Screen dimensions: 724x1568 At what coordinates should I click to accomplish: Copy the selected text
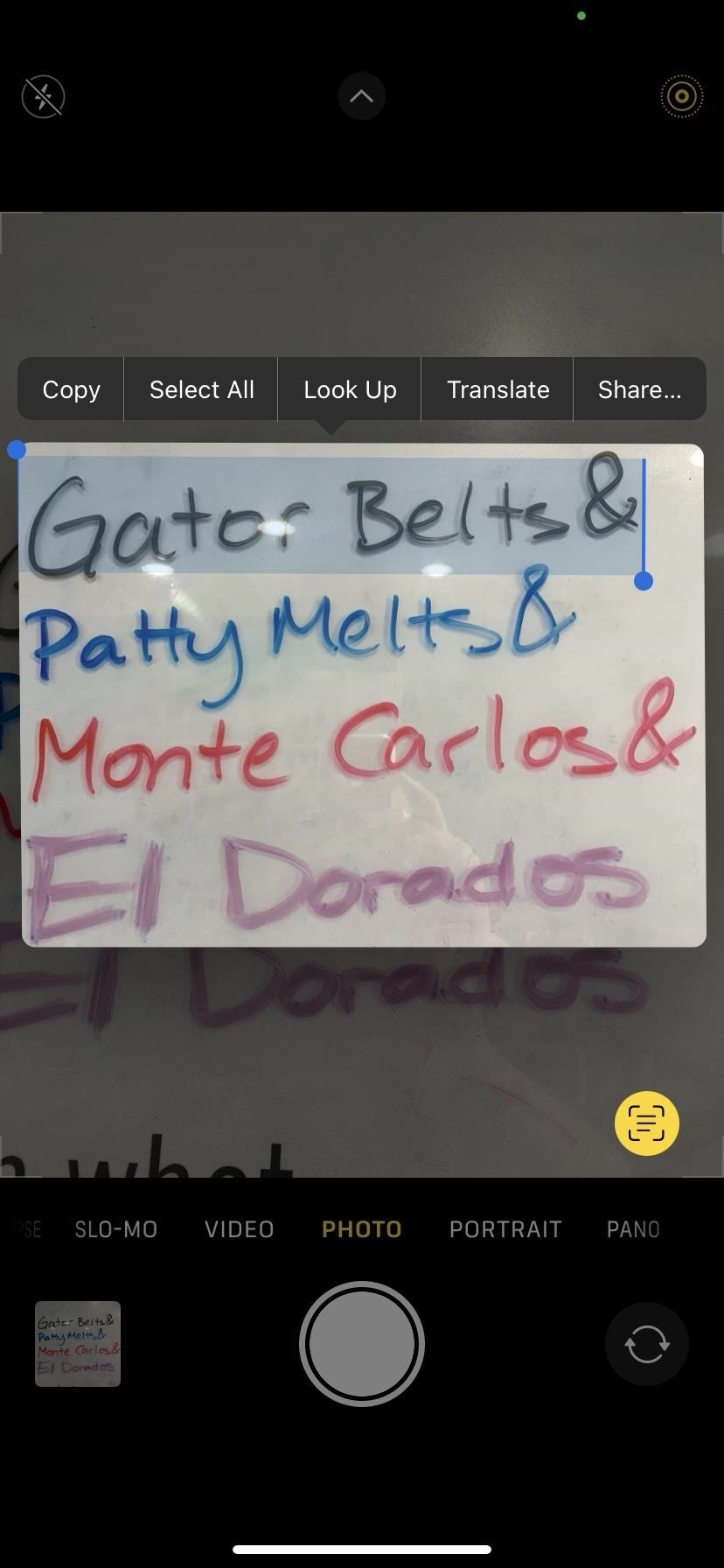71,389
